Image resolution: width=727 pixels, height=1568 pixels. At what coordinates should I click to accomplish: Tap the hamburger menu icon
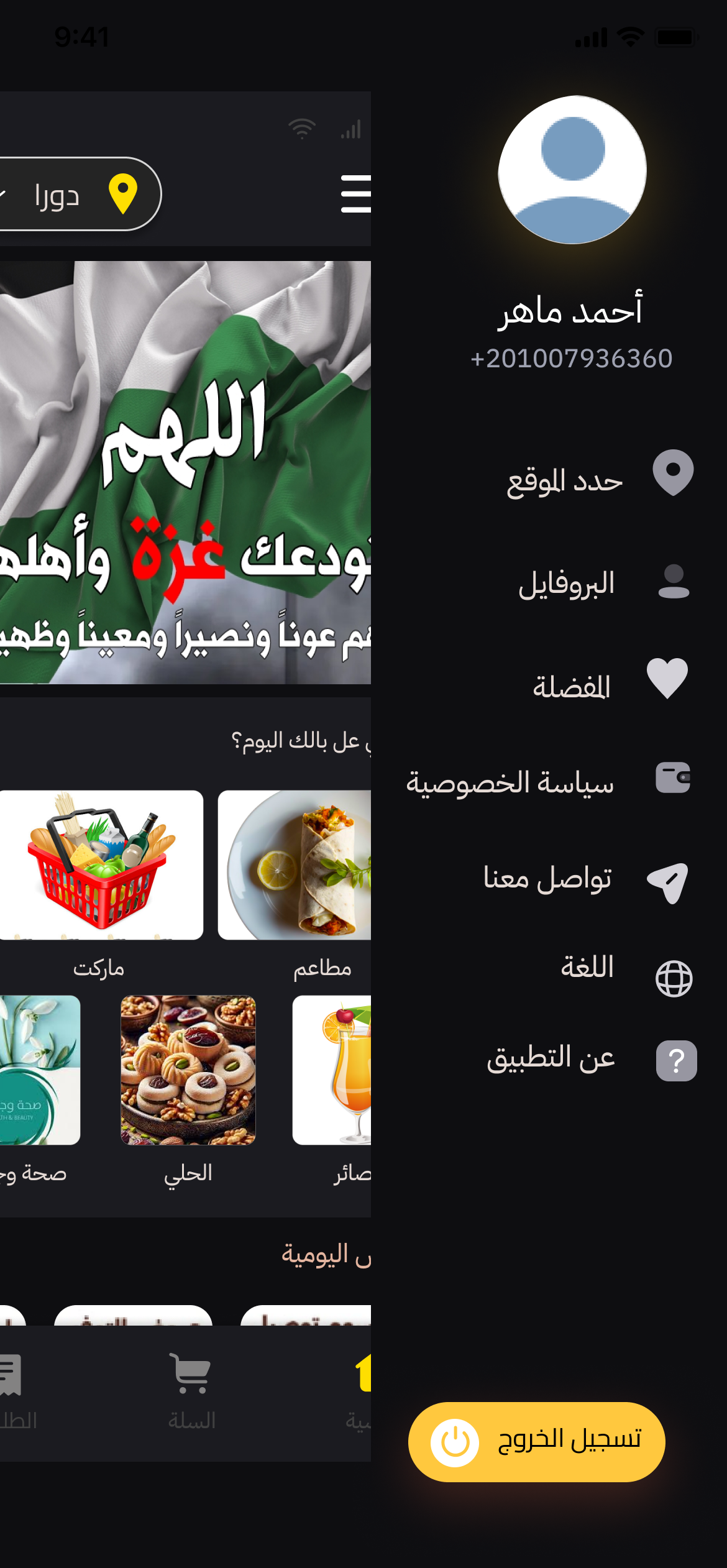[x=356, y=193]
